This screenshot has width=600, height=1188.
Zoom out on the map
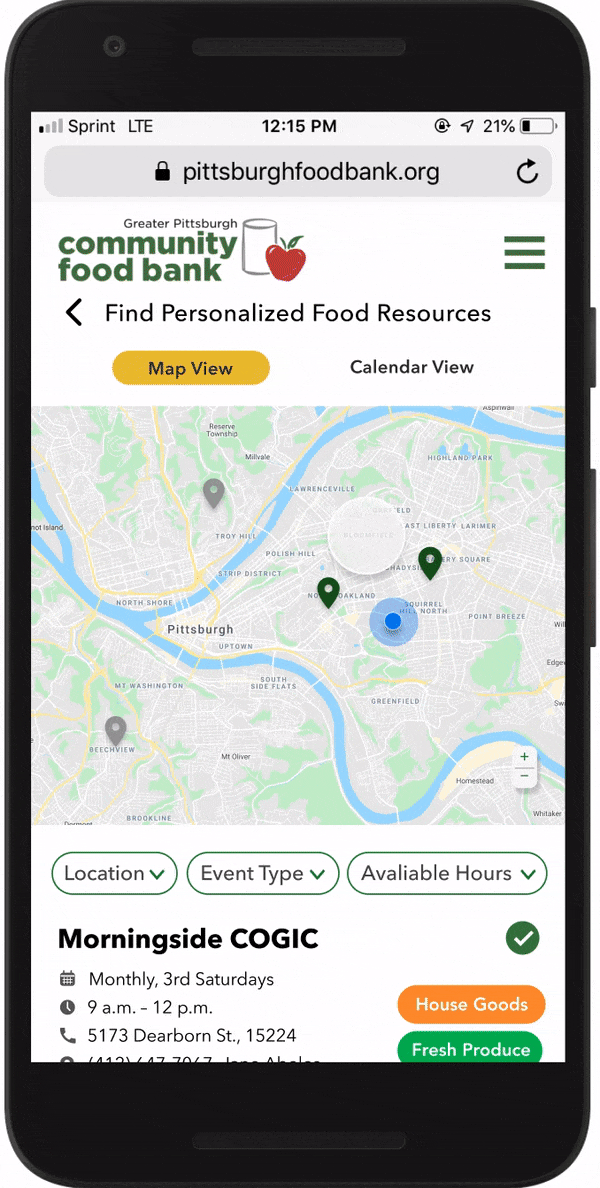tap(524, 777)
